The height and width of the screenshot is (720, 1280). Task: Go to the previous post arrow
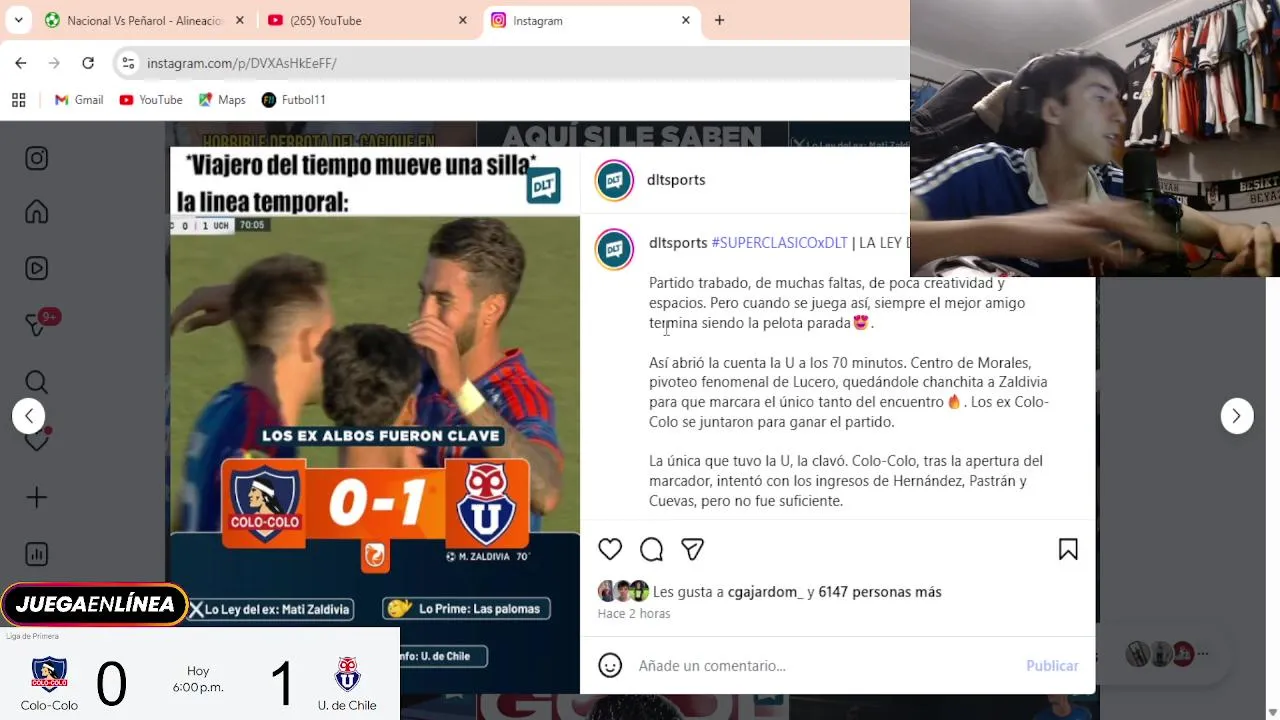(29, 416)
